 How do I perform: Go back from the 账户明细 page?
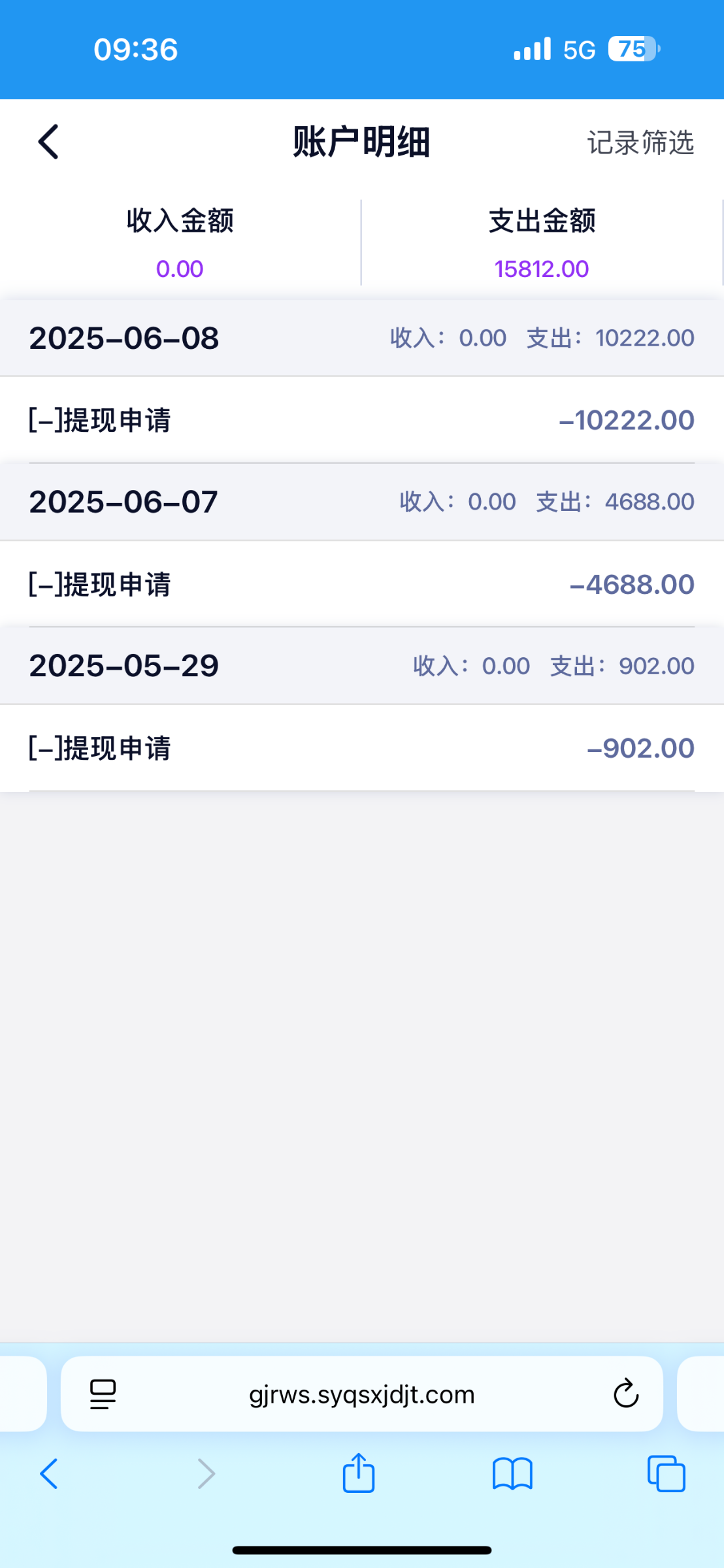[x=49, y=142]
